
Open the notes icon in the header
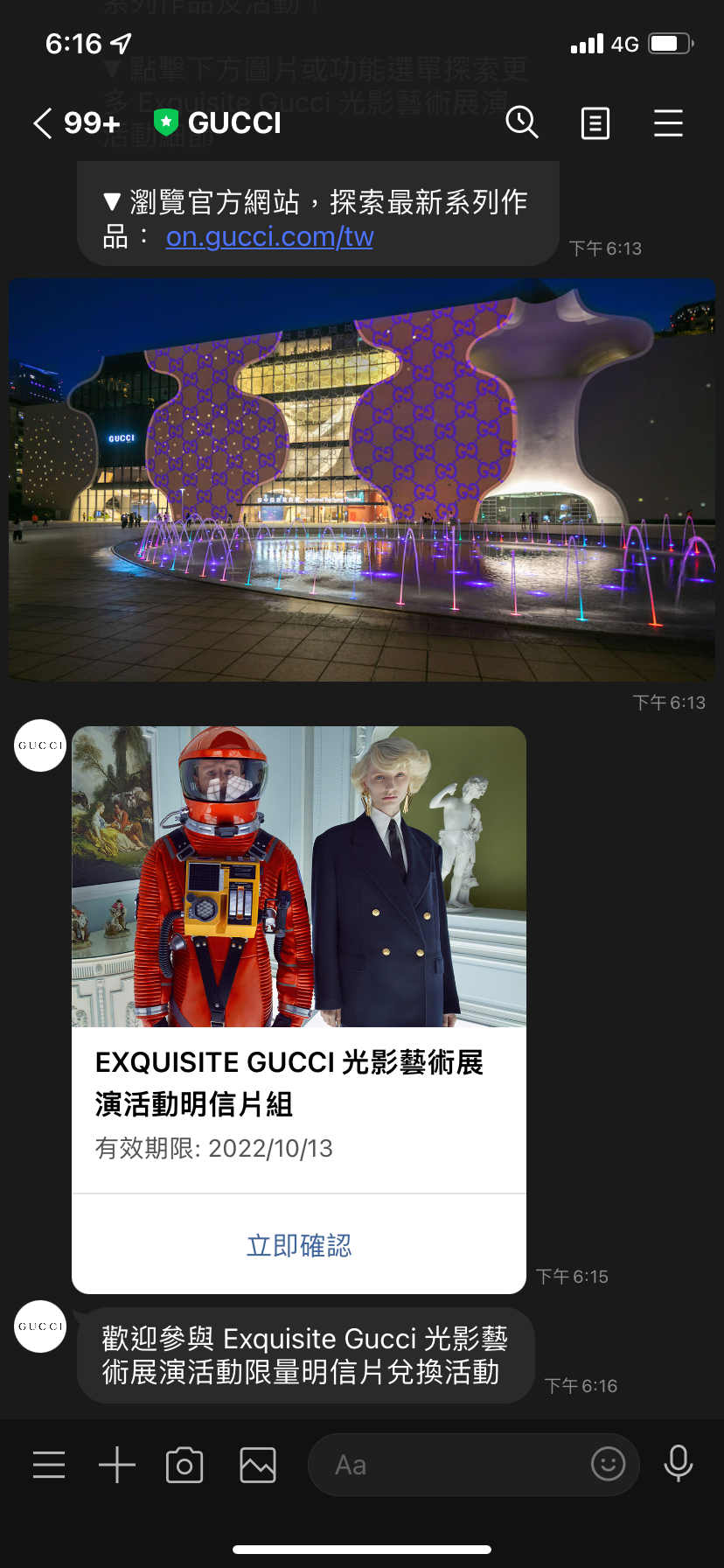(x=595, y=123)
